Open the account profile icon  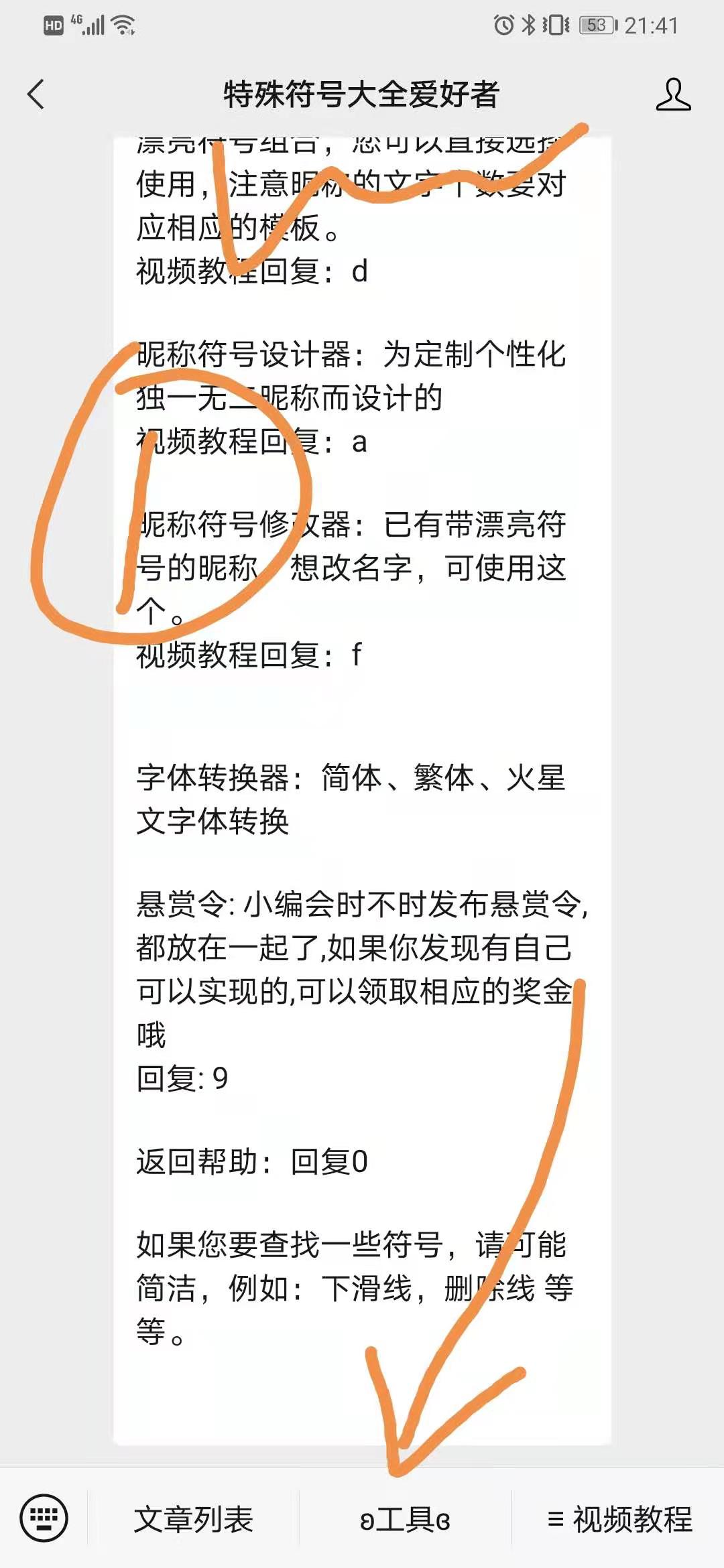672,94
